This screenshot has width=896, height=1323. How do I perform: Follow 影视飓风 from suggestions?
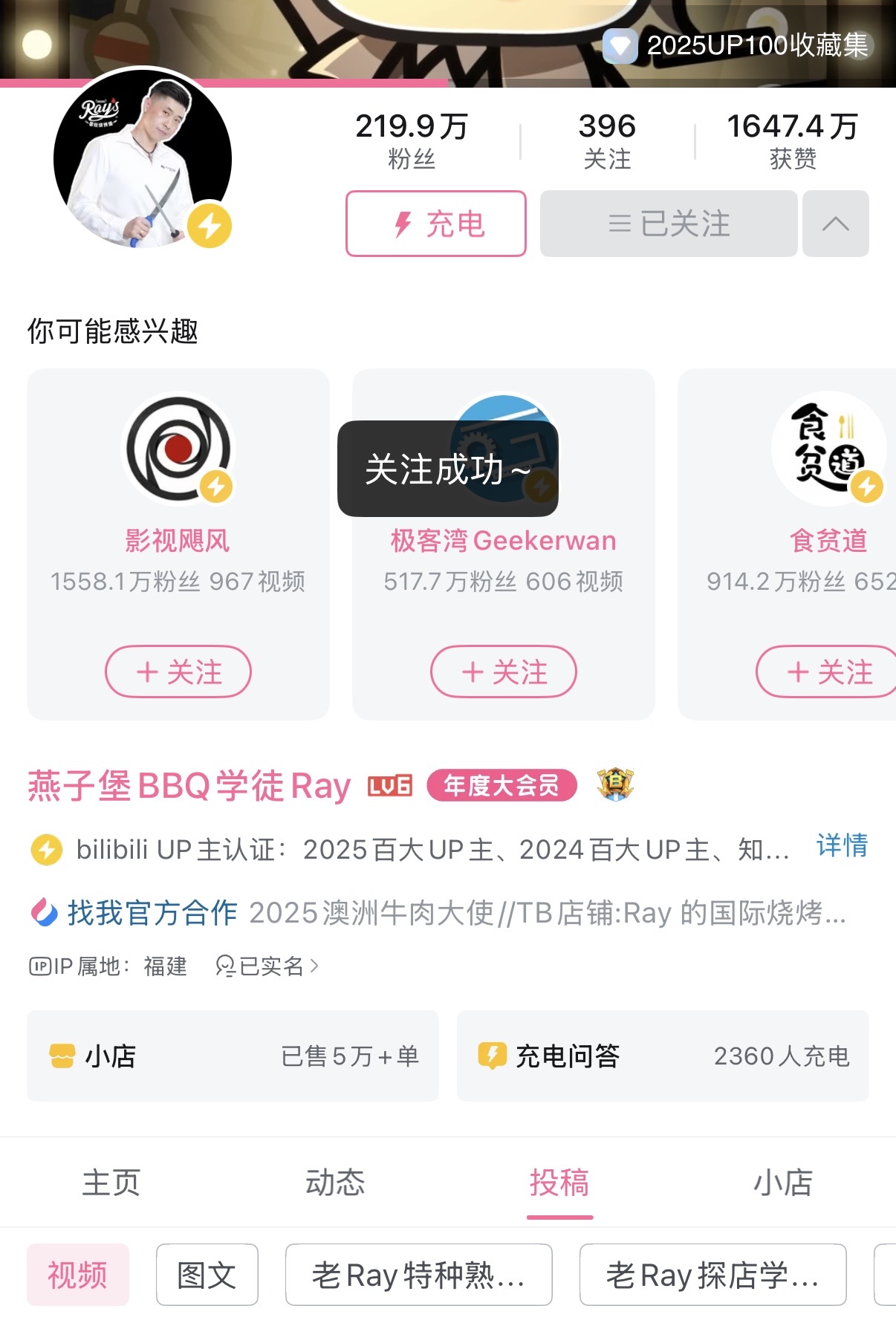coord(178,672)
